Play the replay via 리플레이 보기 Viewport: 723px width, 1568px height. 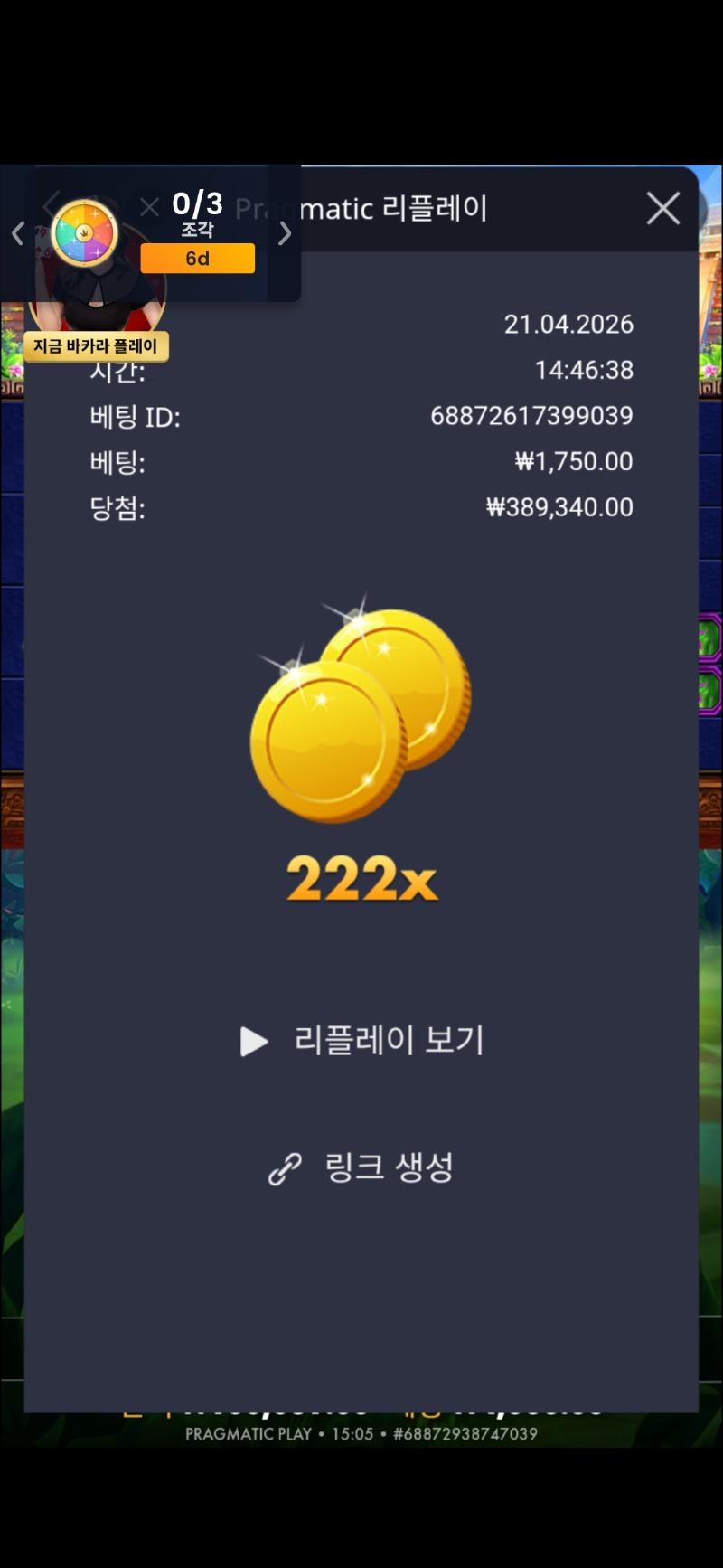(362, 1041)
